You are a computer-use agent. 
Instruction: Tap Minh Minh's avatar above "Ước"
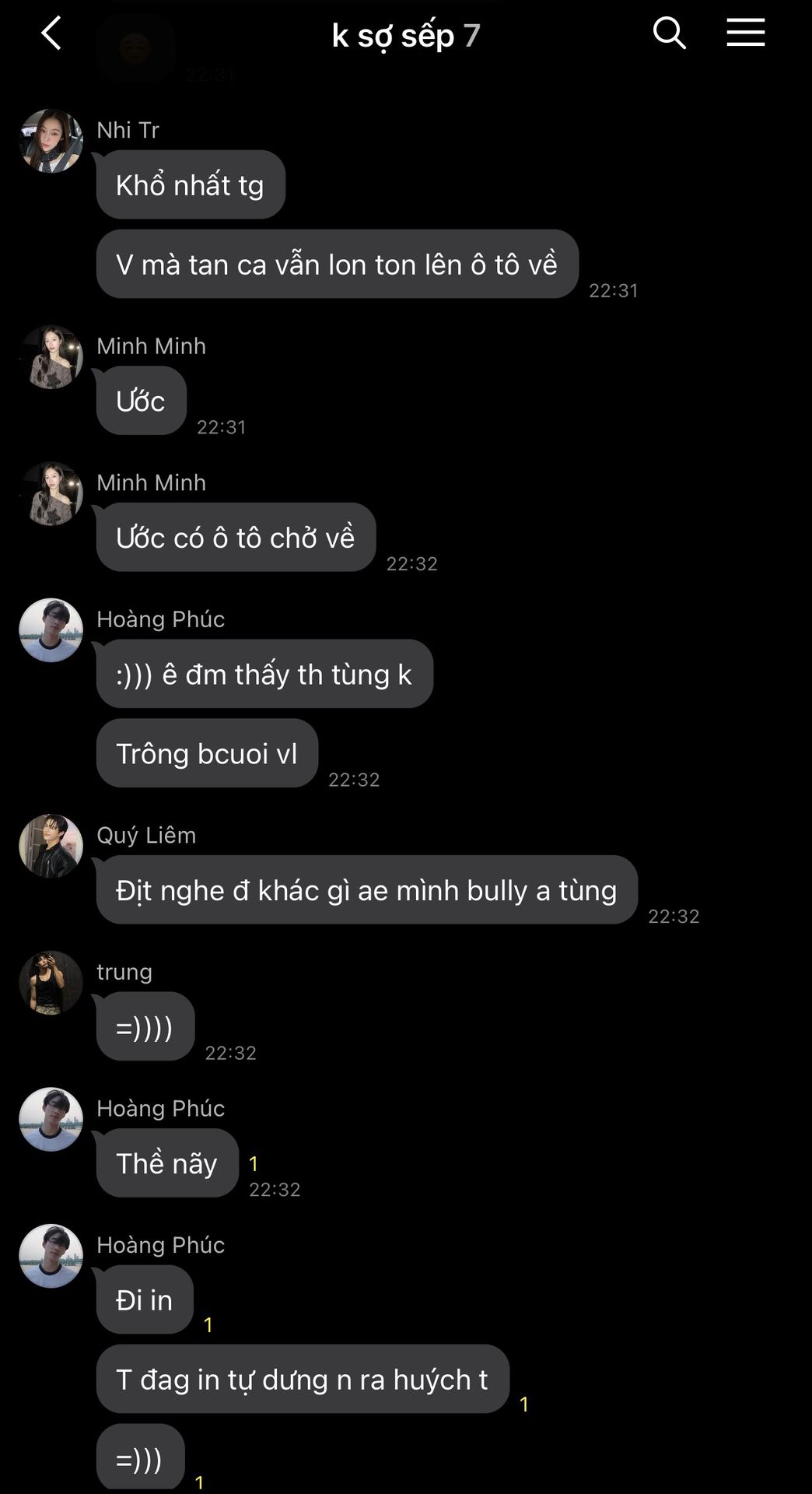click(x=51, y=357)
